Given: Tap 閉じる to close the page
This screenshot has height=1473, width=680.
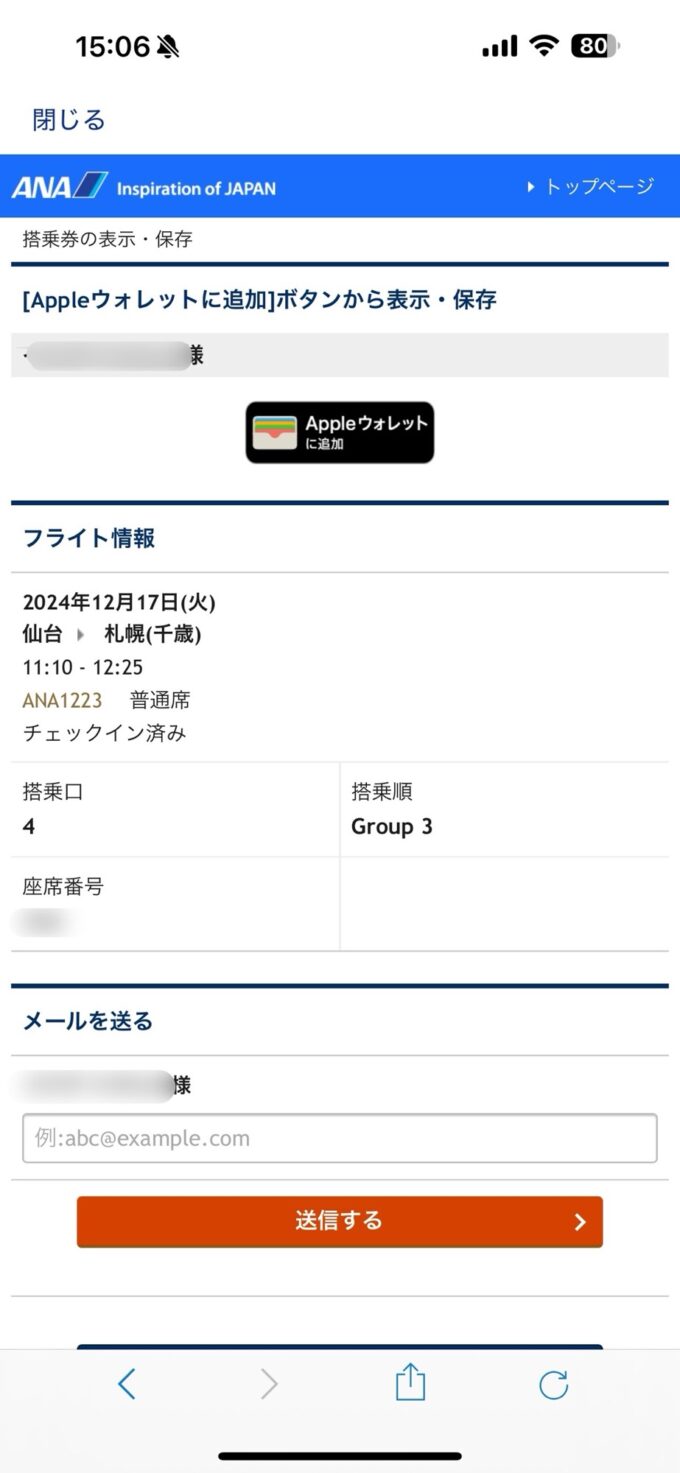Looking at the screenshot, I should tap(69, 120).
